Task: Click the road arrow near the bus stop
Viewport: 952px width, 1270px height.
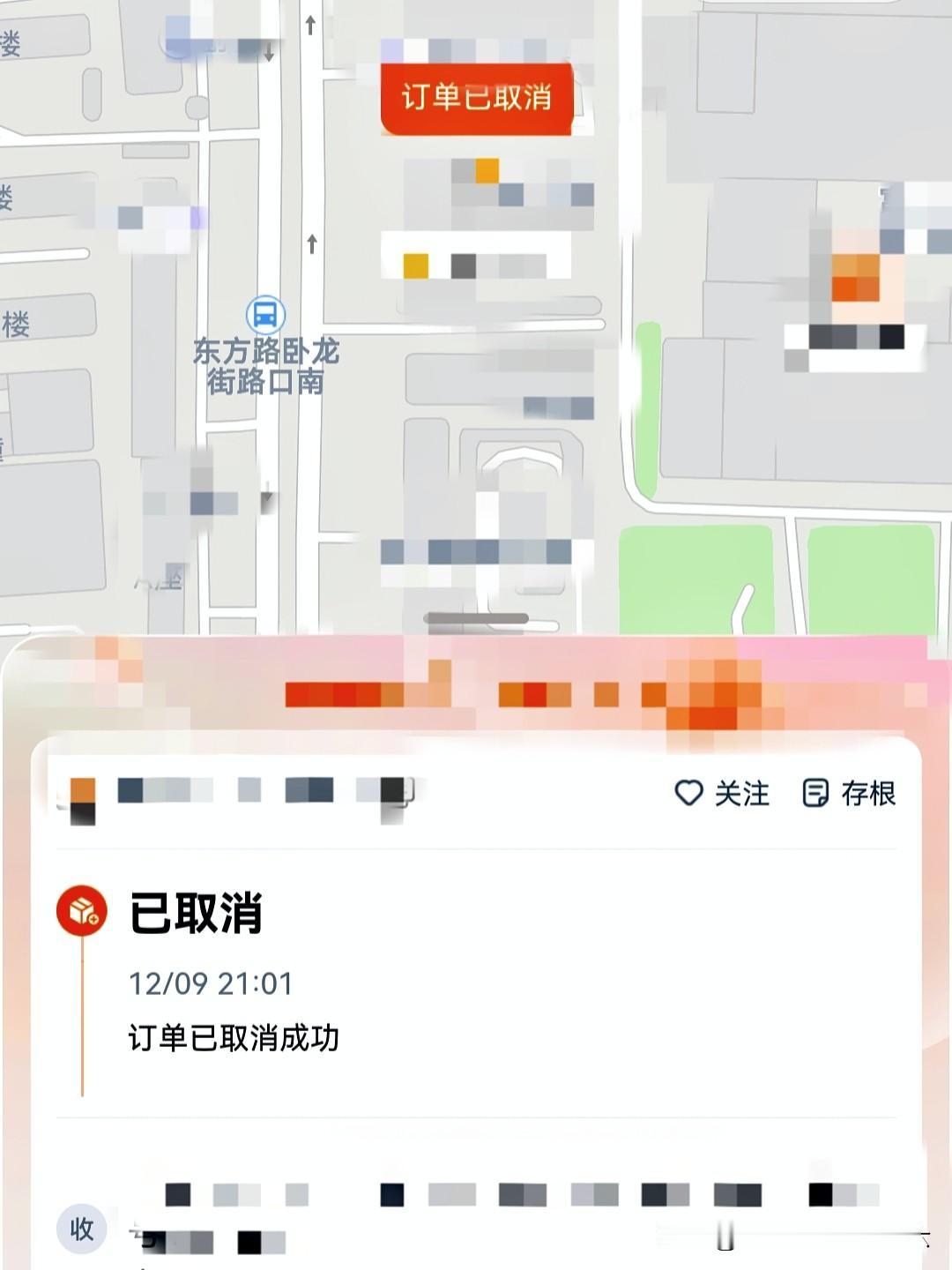Action: click(313, 244)
